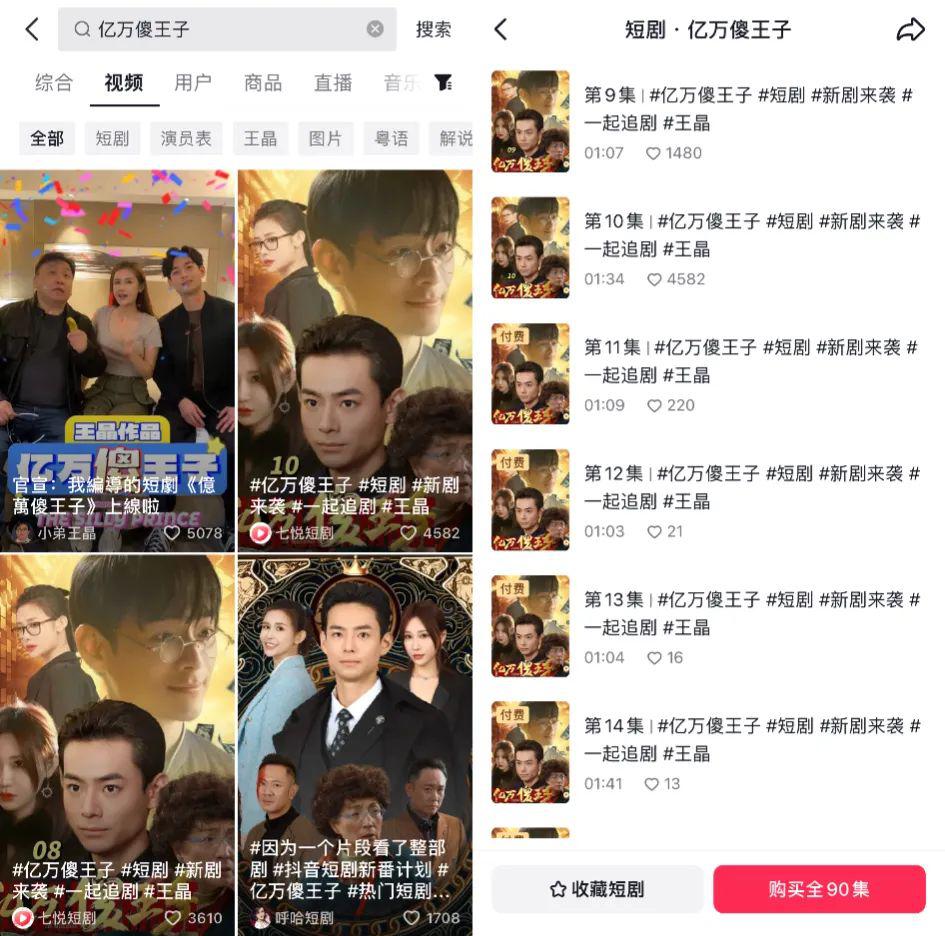The width and height of the screenshot is (945, 936).
Task: Switch to the 直播 tab
Action: [x=333, y=83]
